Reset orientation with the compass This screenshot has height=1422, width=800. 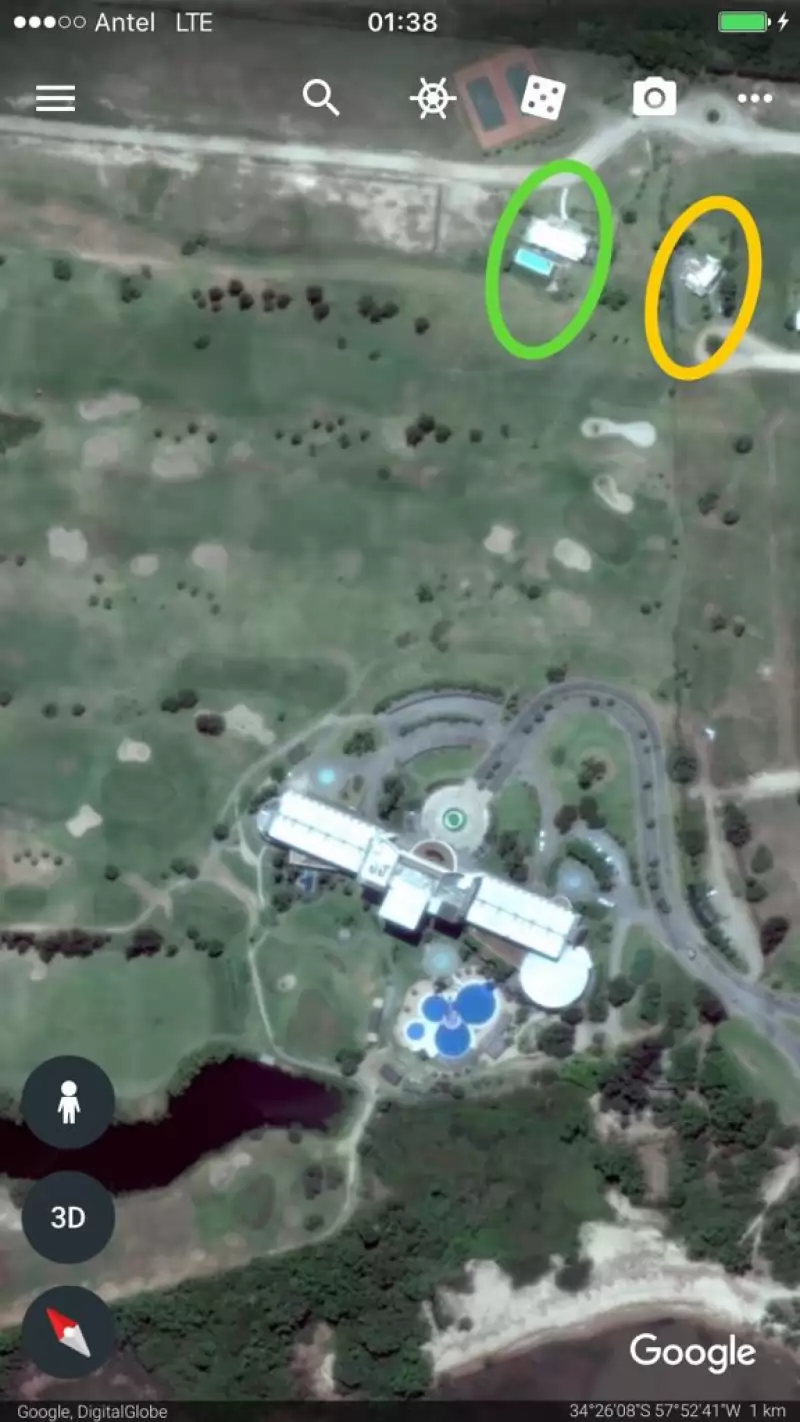[68, 1332]
